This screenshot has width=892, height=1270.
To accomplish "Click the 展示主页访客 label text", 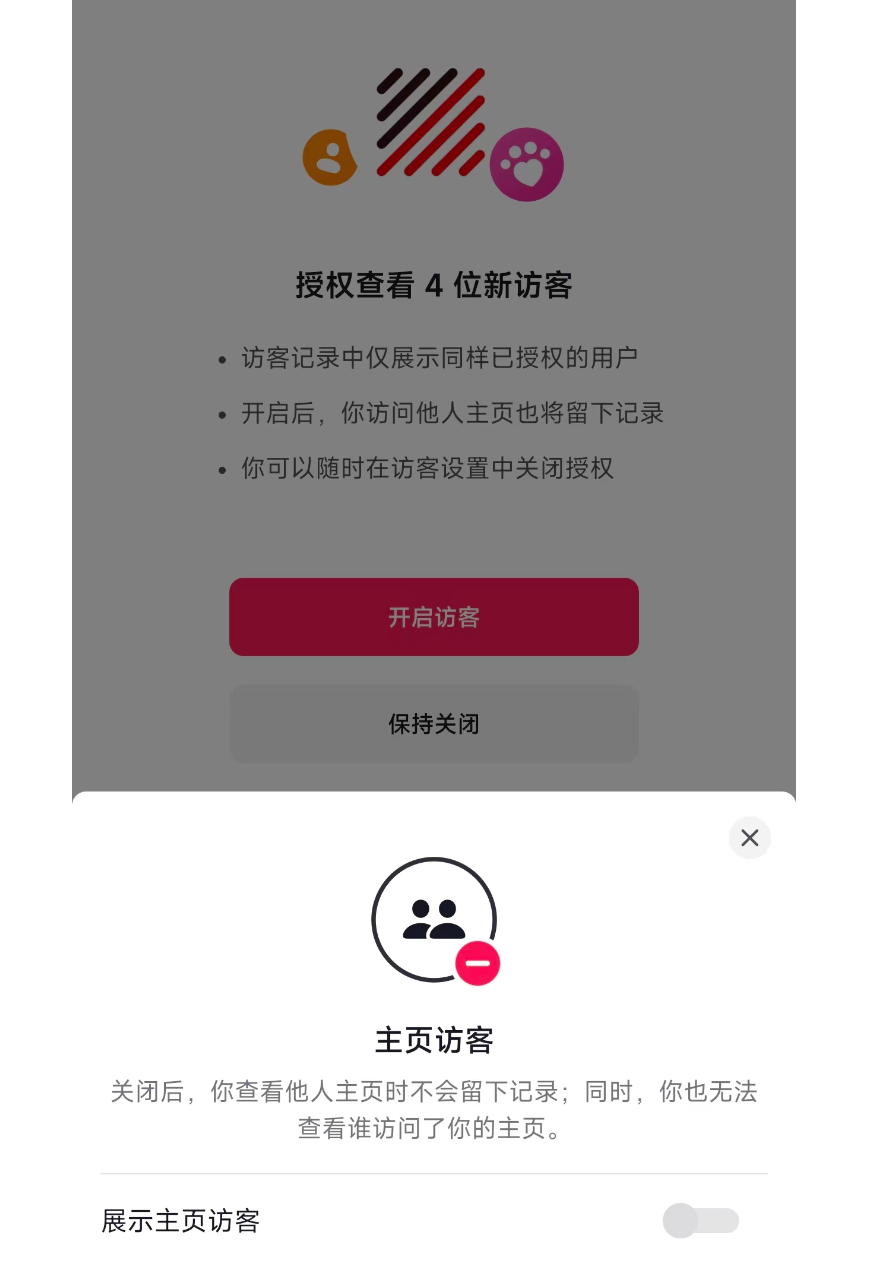I will [178, 1221].
